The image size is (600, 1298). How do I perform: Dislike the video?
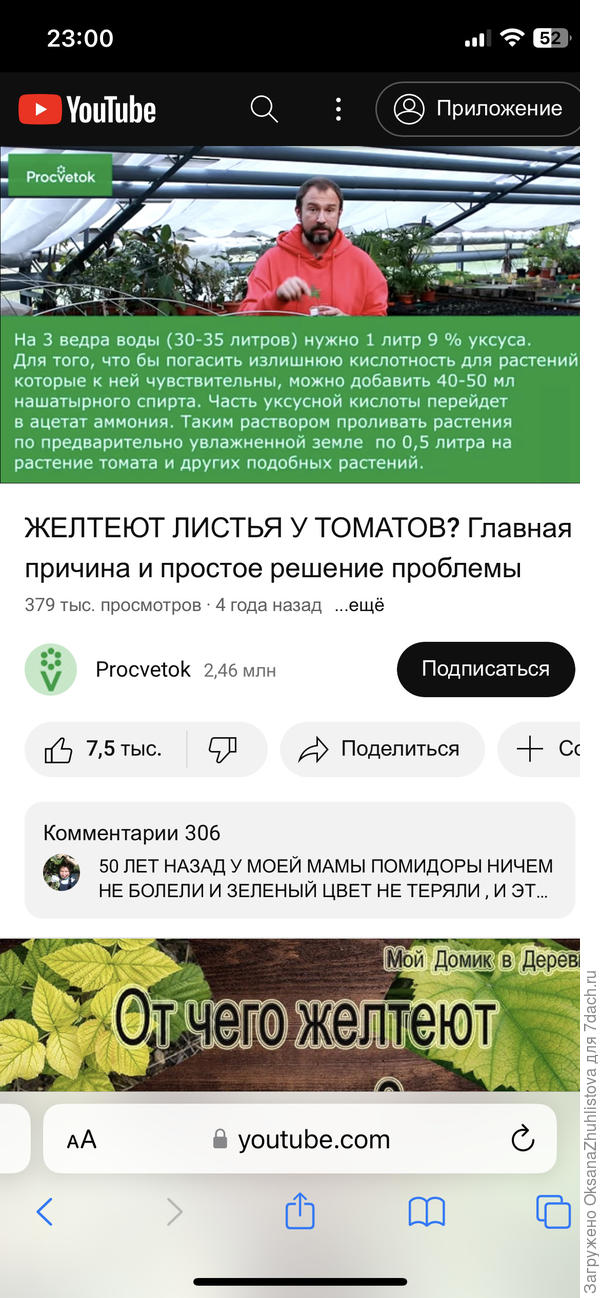click(223, 749)
